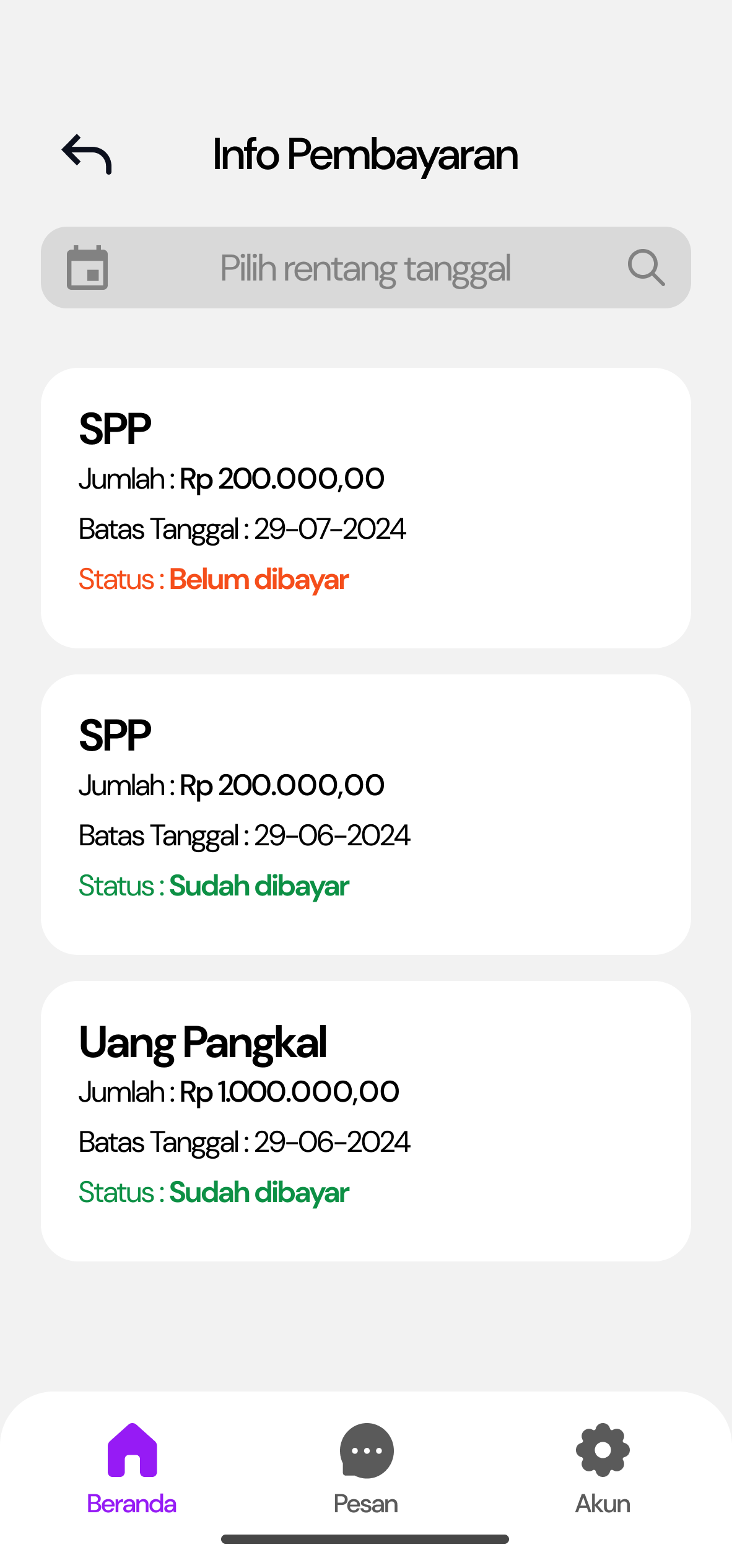This screenshot has height=1568, width=732.
Task: Switch to the Akun tab
Action: [x=603, y=1469]
